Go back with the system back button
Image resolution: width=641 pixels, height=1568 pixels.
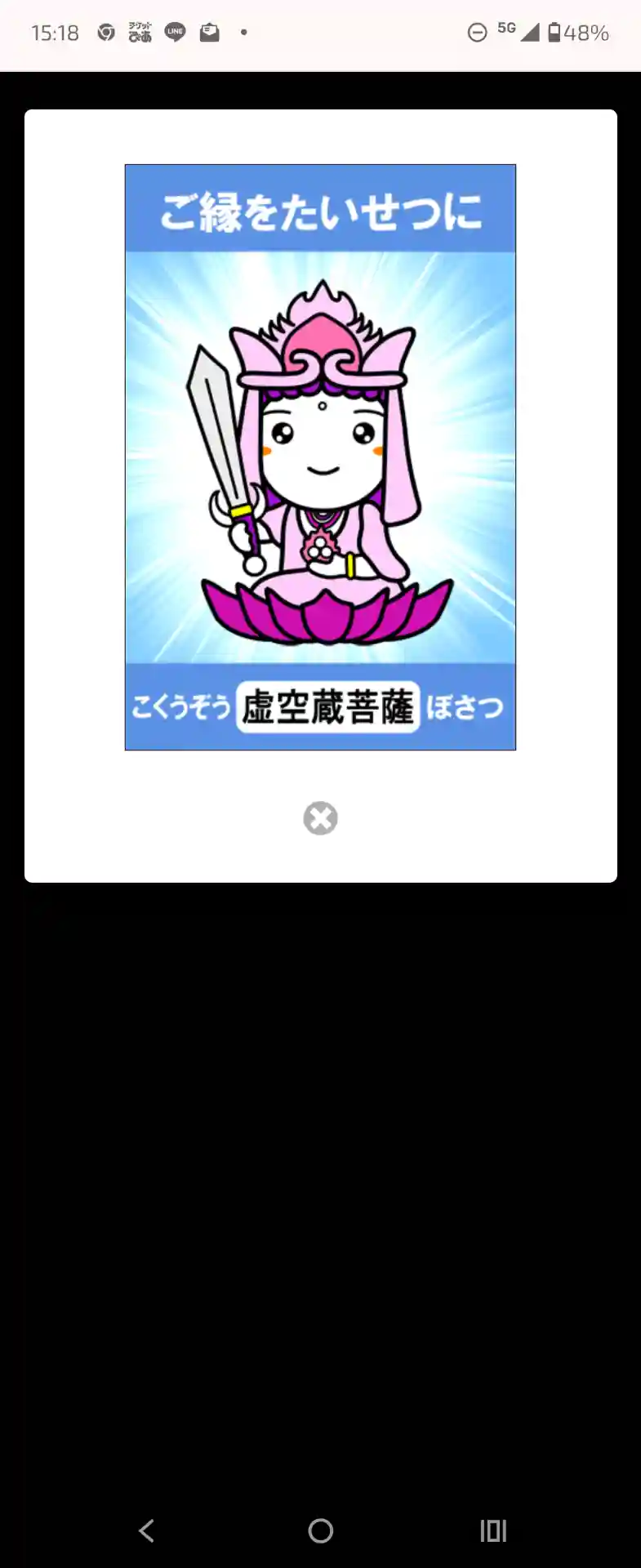(147, 1530)
